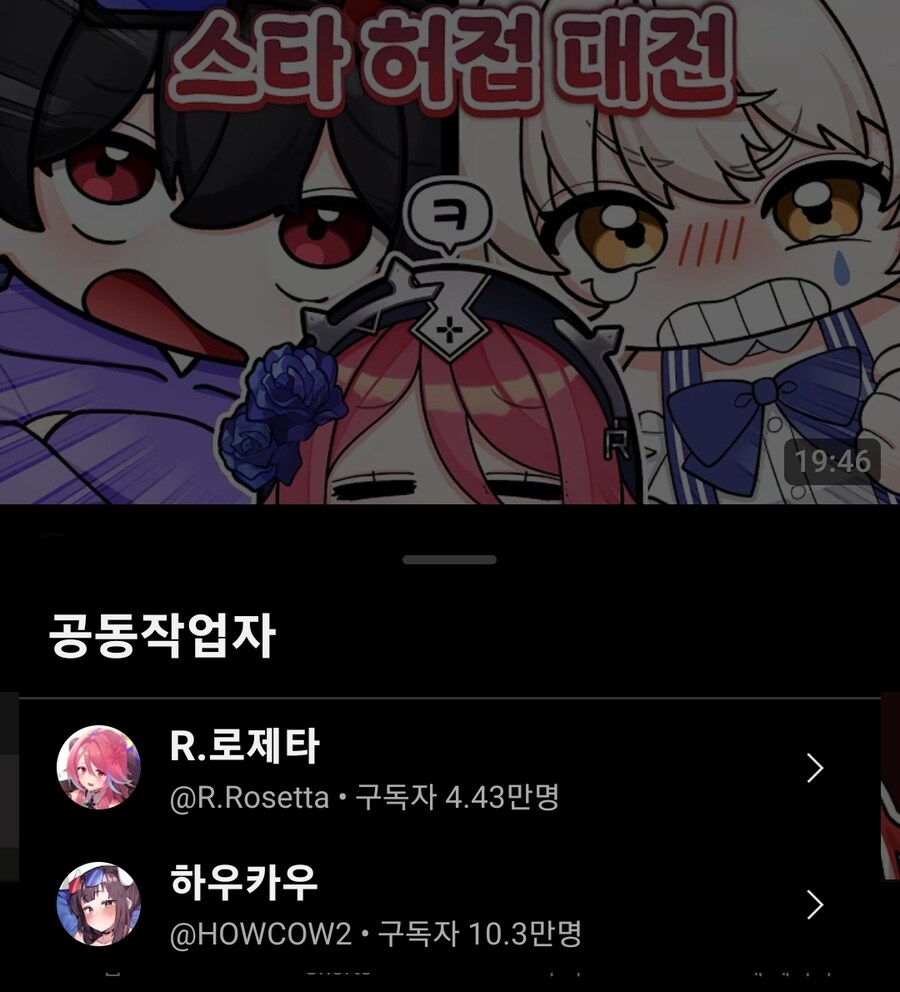
Task: Tap the bottom sheet drag handle
Action: coord(449,560)
